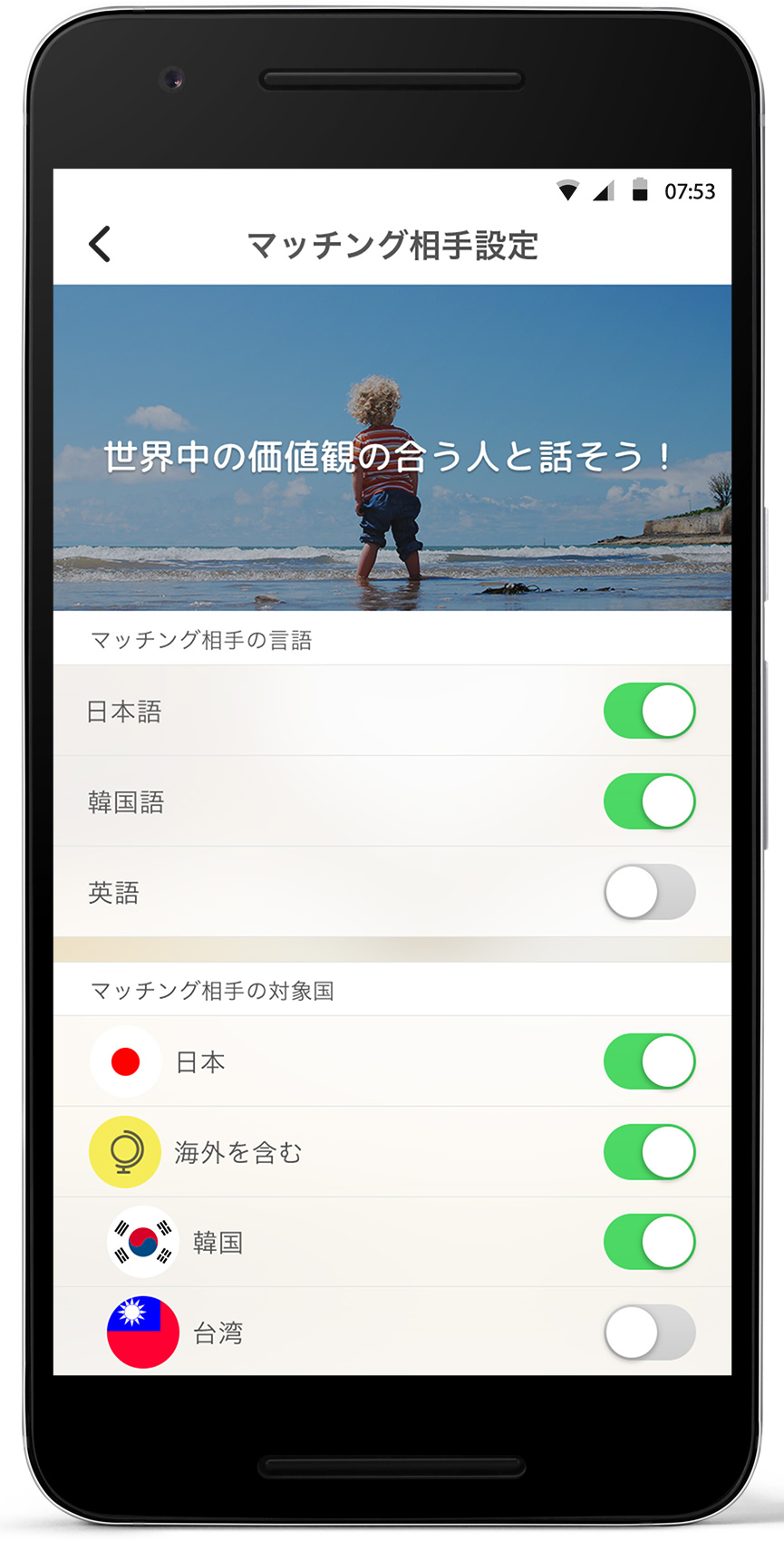The width and height of the screenshot is (784, 1541).
Task: Go back using the header arrow
Action: tap(100, 244)
